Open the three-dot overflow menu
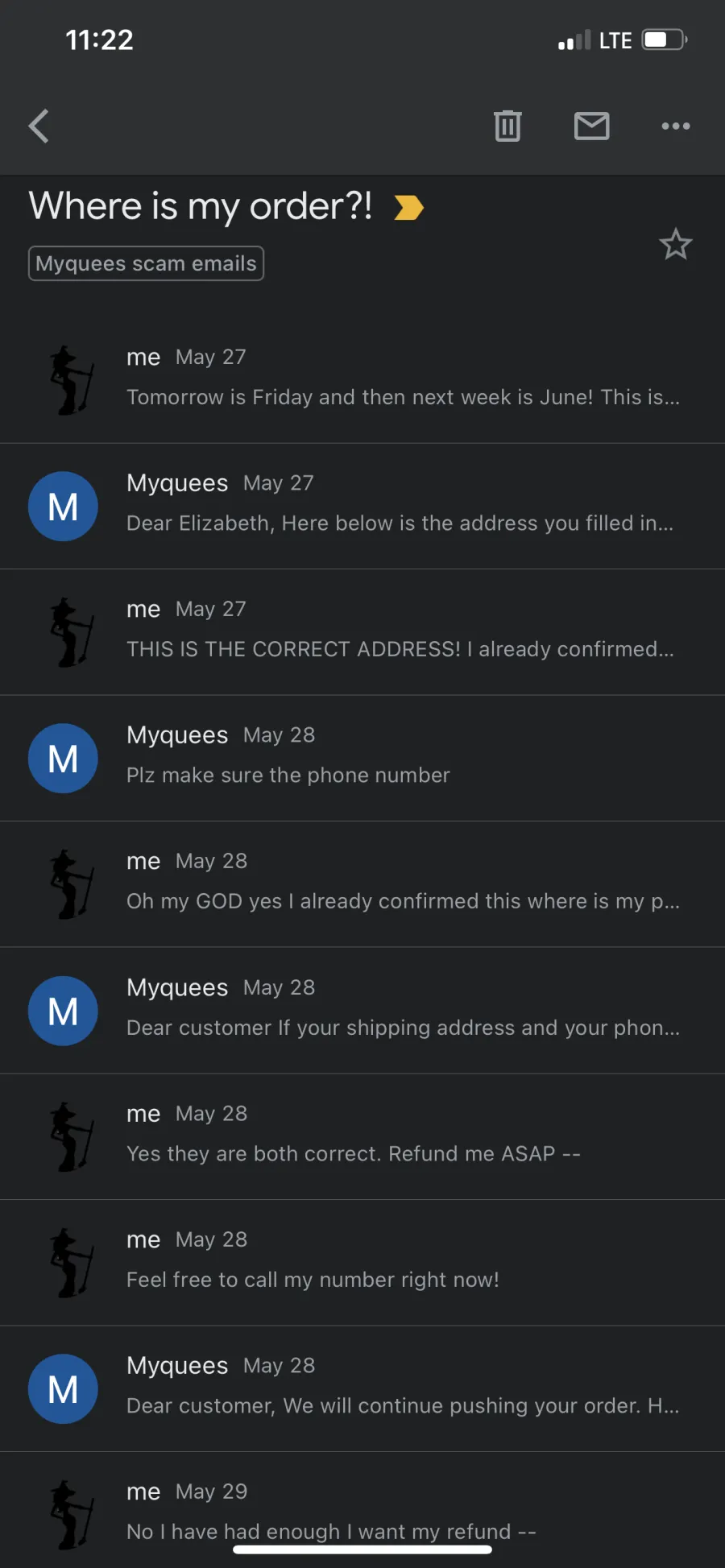Viewport: 725px width, 1568px height. click(675, 126)
